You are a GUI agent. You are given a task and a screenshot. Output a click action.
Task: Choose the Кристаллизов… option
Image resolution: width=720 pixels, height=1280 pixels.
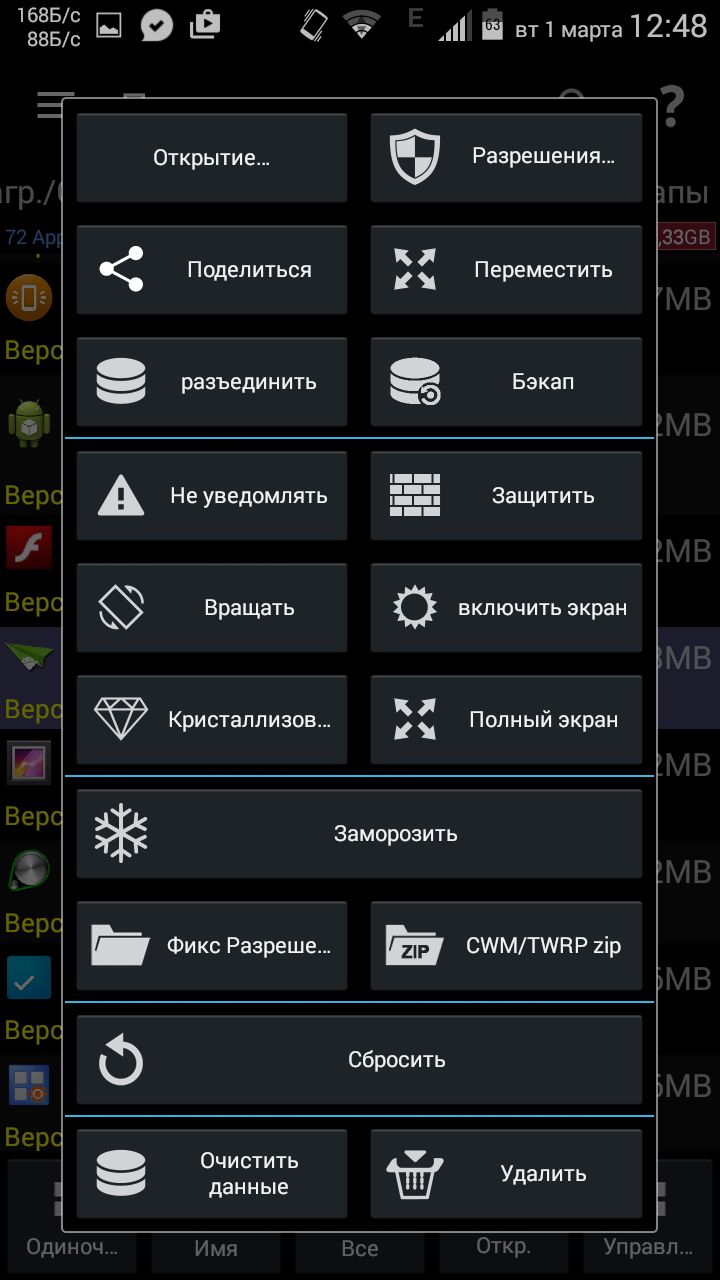(x=212, y=720)
